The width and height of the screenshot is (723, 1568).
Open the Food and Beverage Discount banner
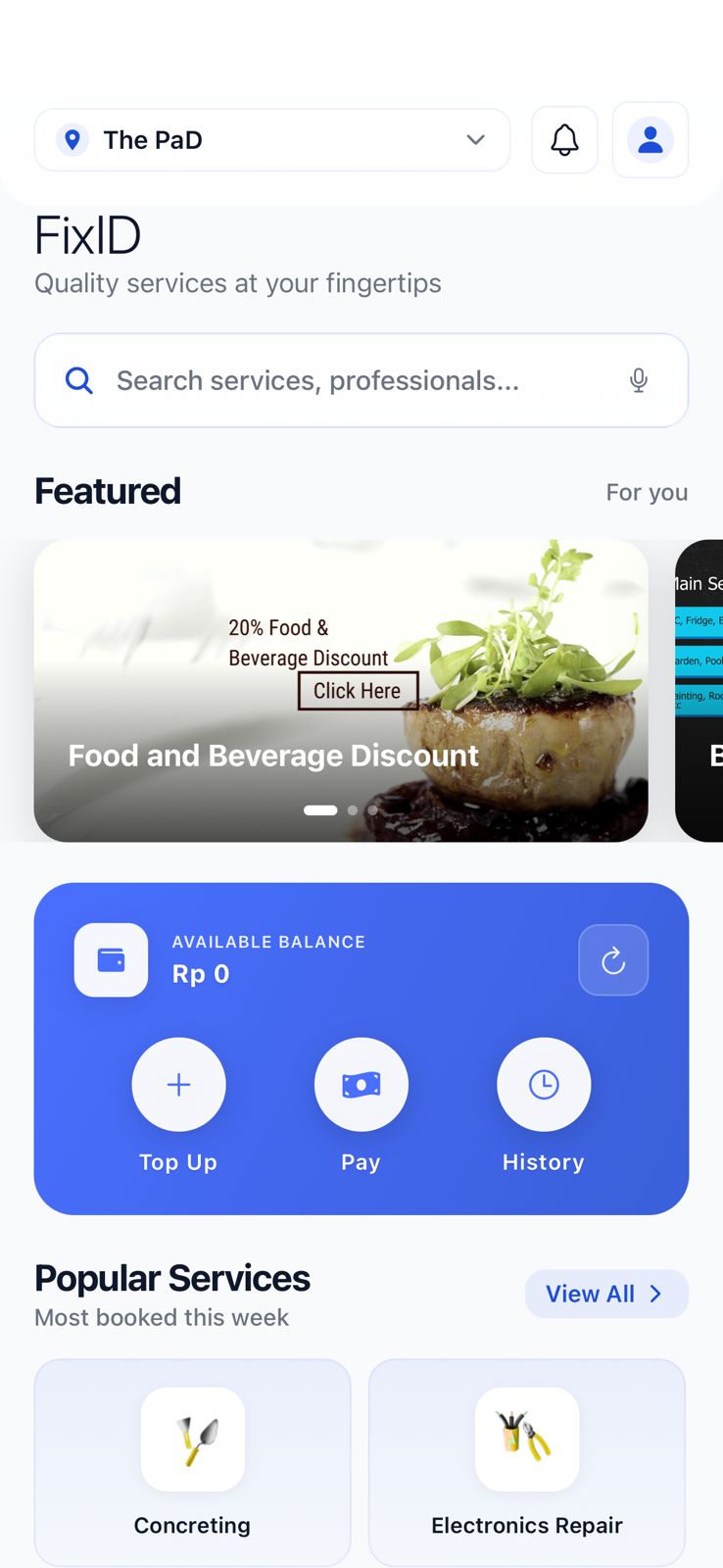(x=340, y=691)
